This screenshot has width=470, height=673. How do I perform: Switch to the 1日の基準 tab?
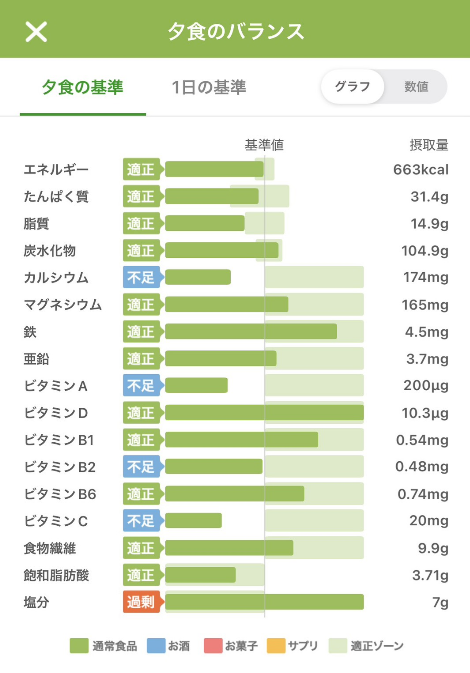(x=209, y=87)
